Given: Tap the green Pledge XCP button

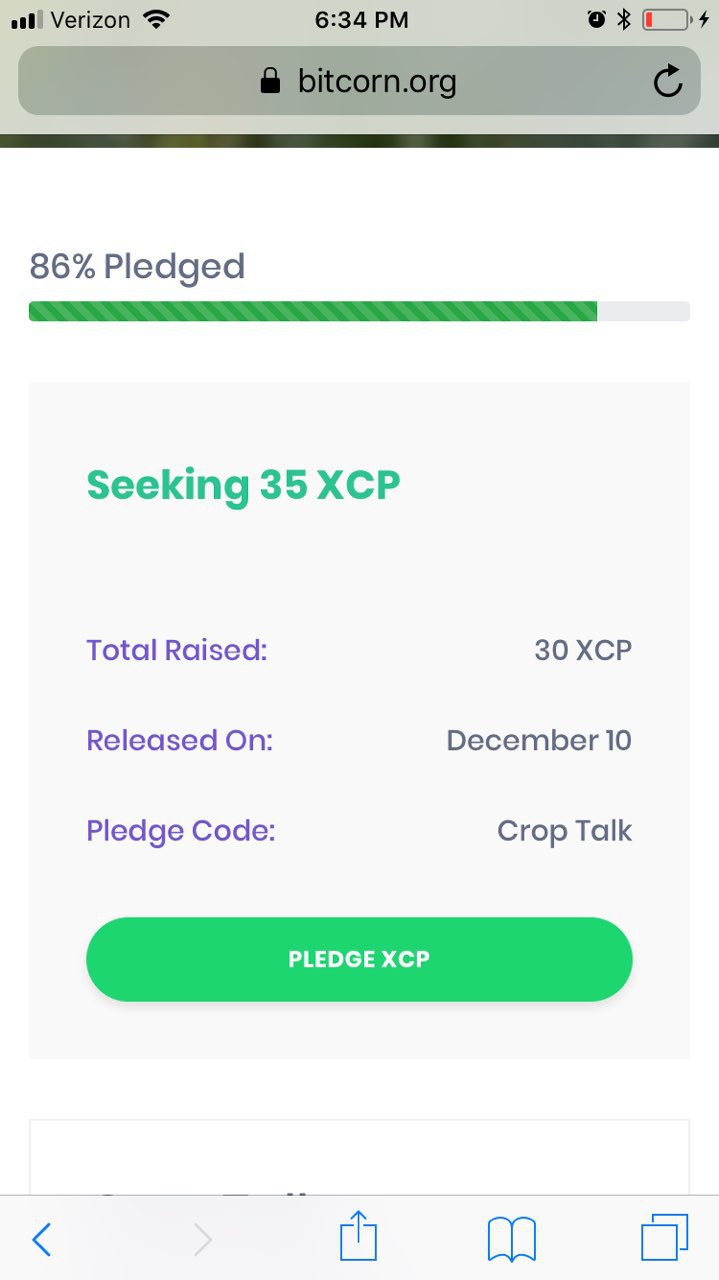Looking at the screenshot, I should pyautogui.click(x=359, y=959).
